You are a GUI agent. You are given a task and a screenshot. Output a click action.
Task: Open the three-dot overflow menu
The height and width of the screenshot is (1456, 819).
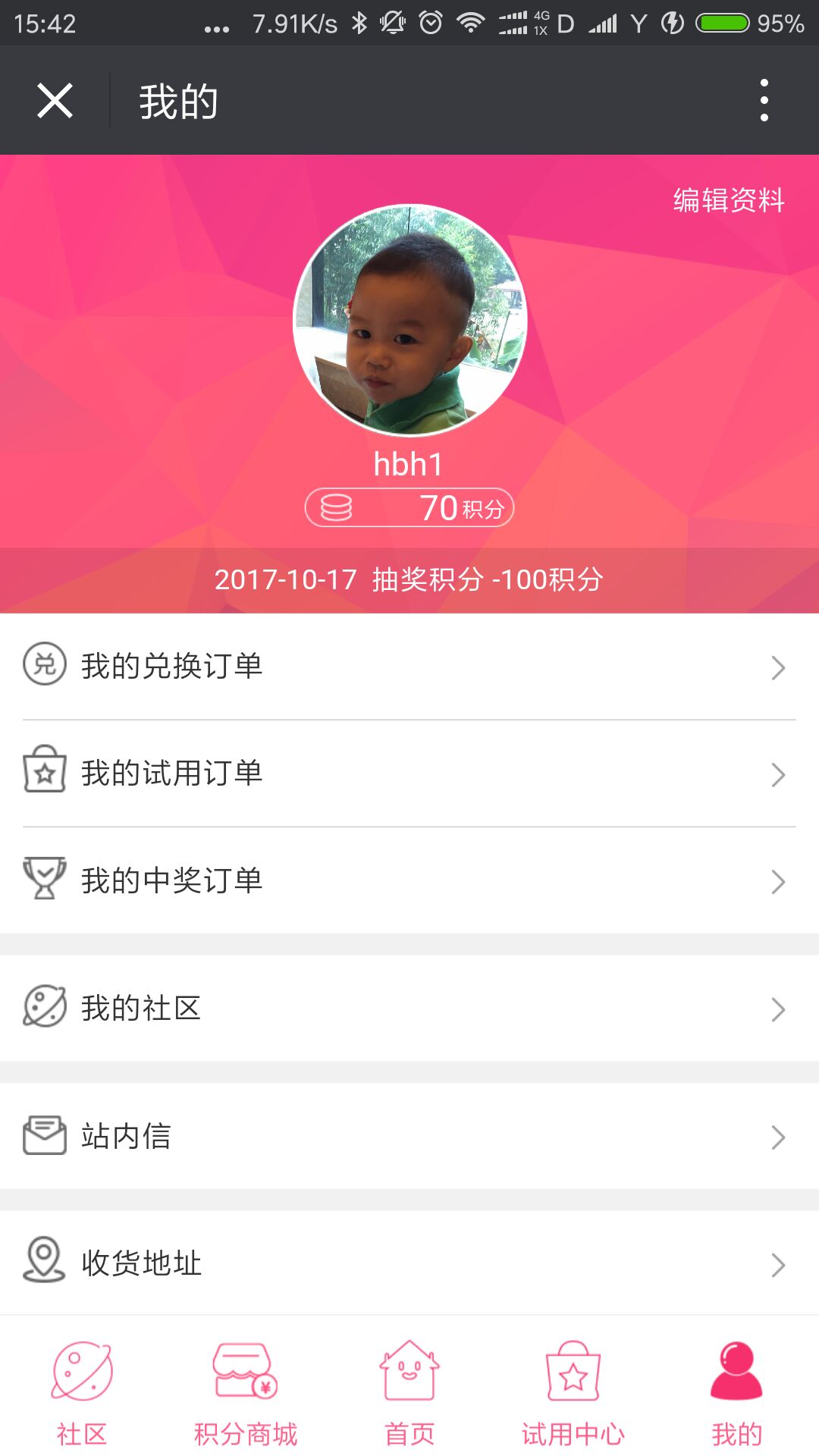(764, 101)
